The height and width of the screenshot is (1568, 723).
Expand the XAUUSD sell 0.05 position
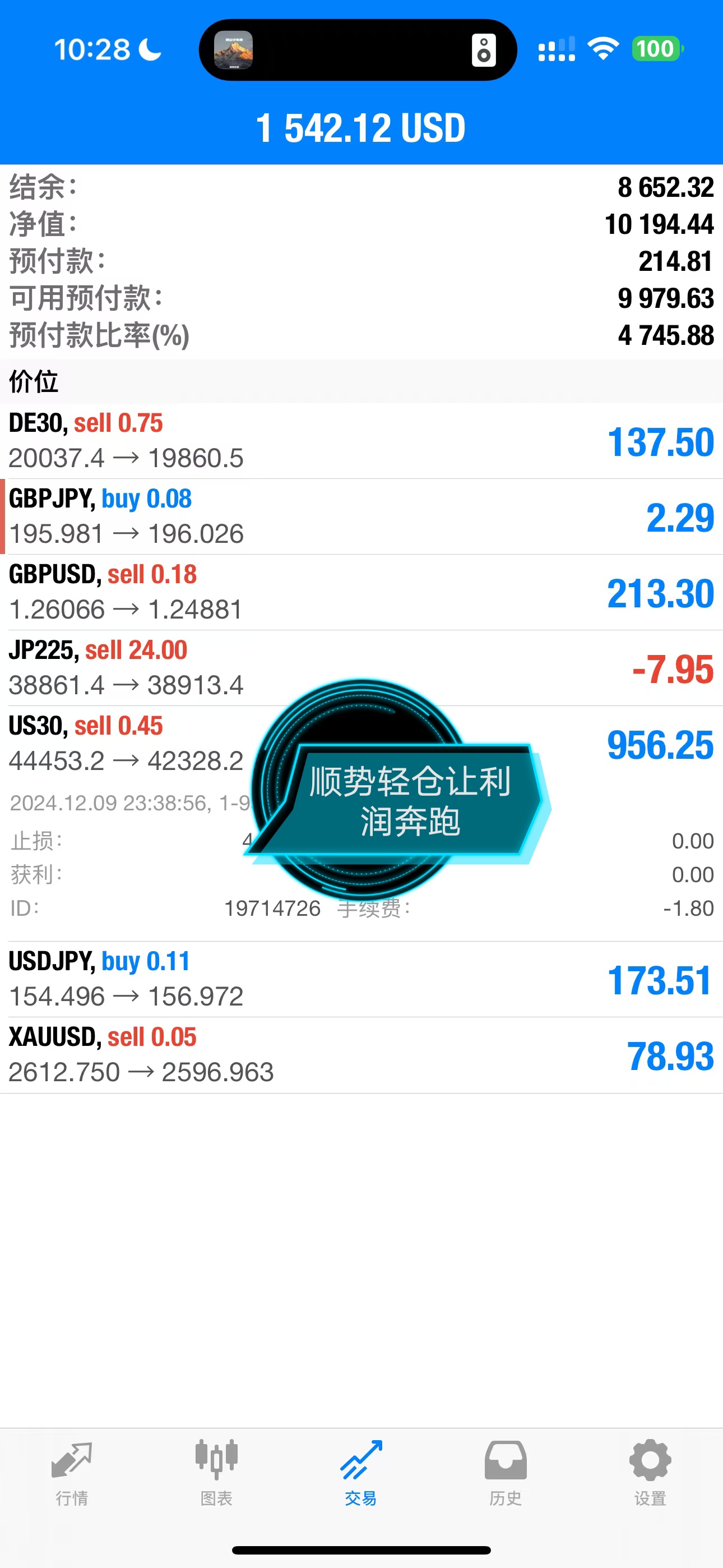(x=361, y=1055)
